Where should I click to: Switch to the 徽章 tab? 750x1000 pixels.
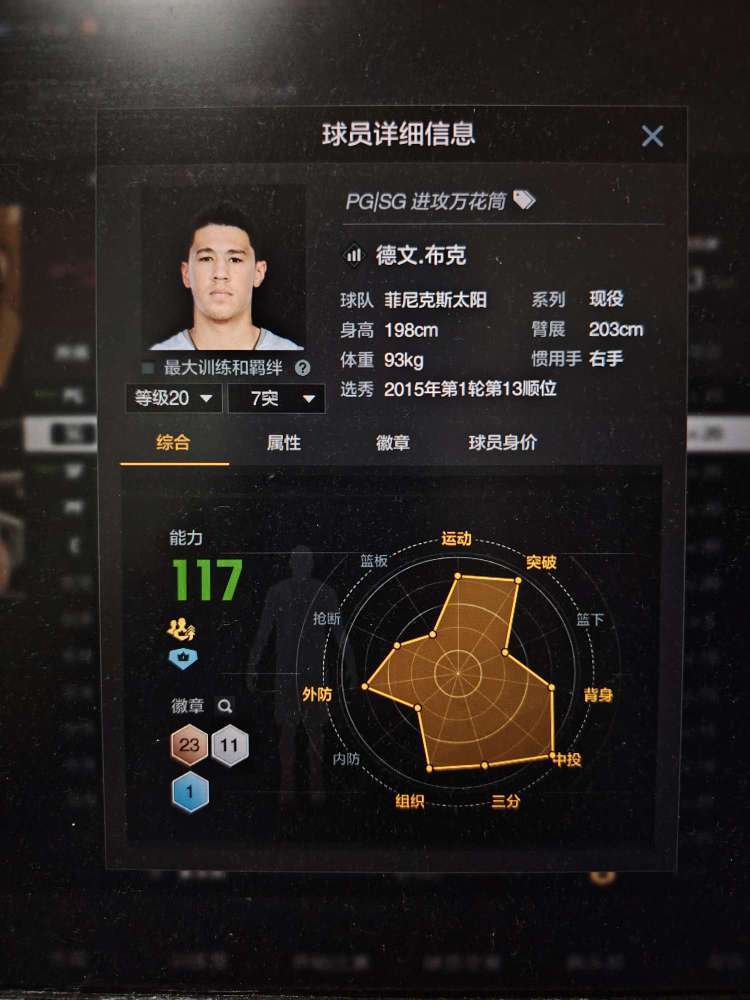(x=392, y=443)
